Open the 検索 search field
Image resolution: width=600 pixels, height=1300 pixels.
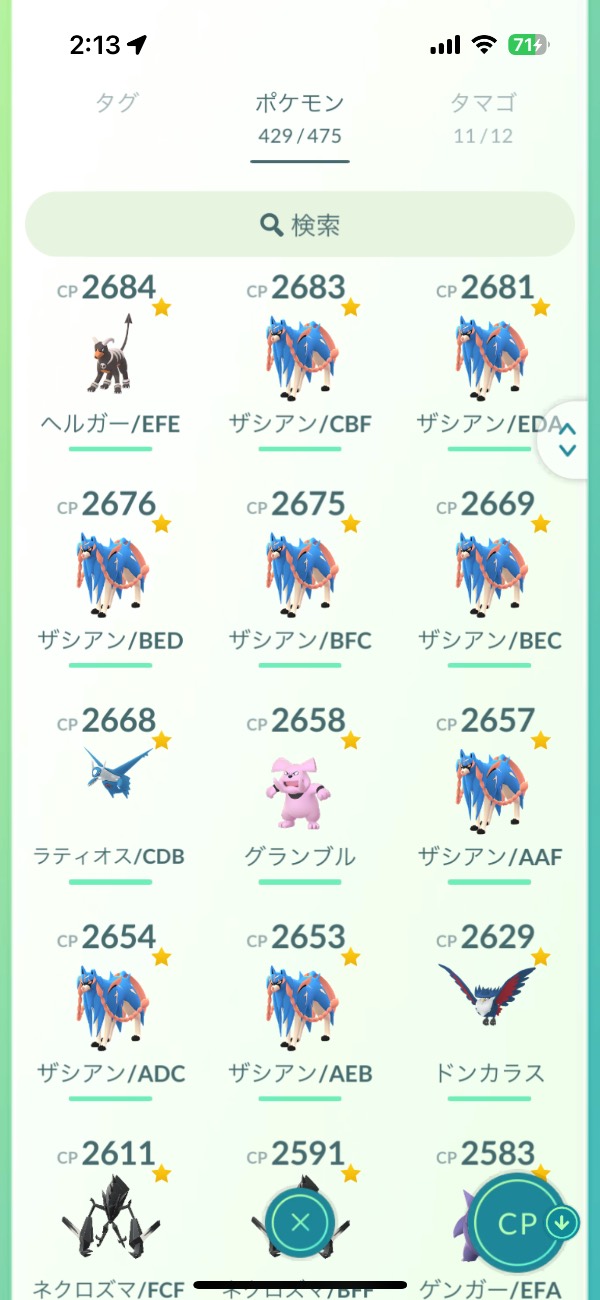pyautogui.click(x=300, y=225)
